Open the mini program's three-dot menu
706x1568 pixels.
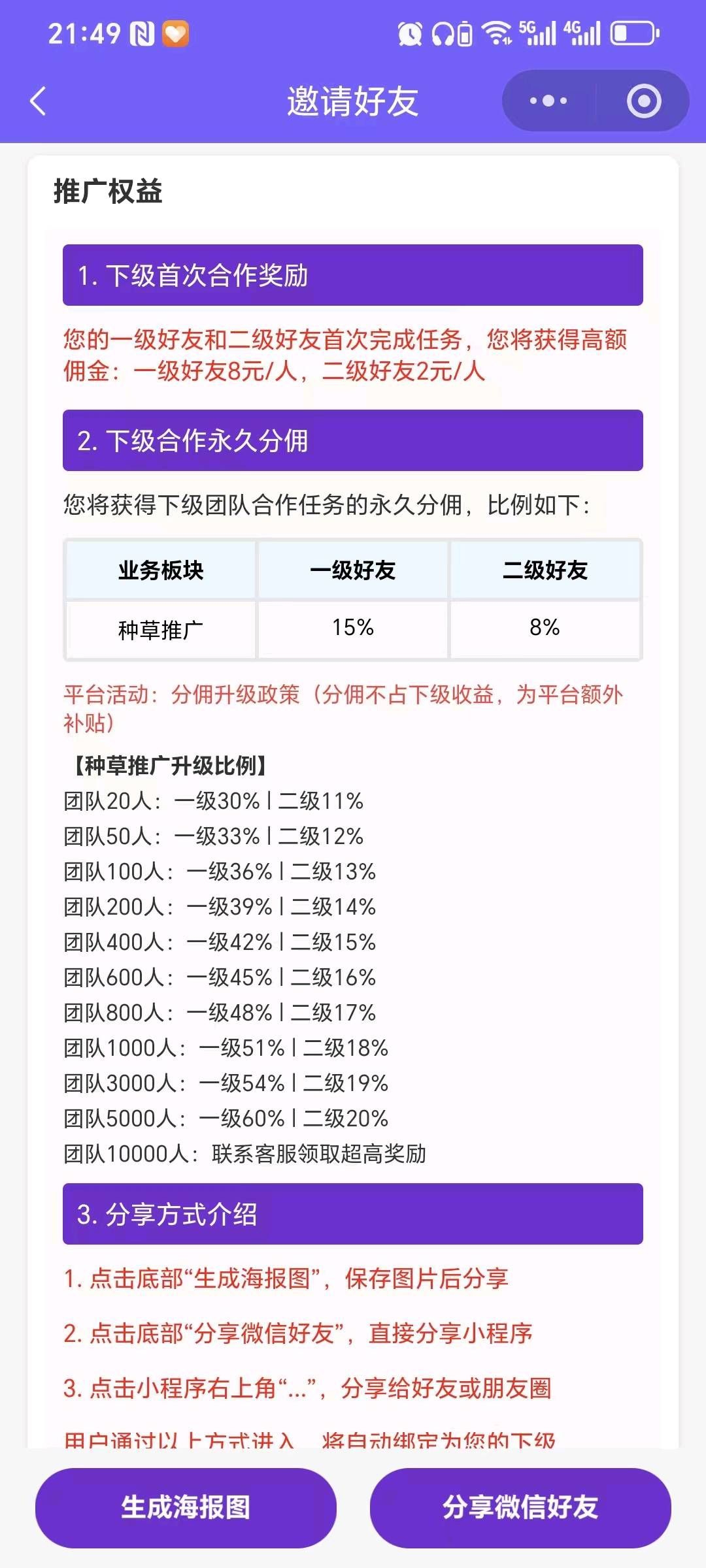pos(548,101)
